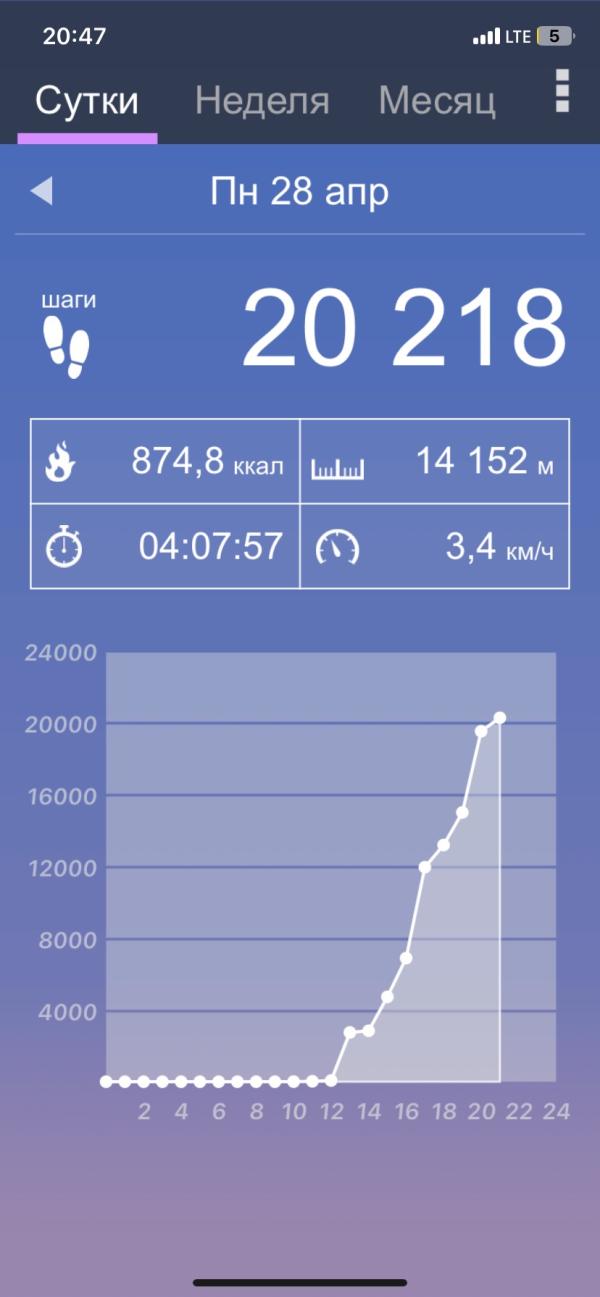
Task: Switch to the Сутки tab
Action: click(87, 102)
